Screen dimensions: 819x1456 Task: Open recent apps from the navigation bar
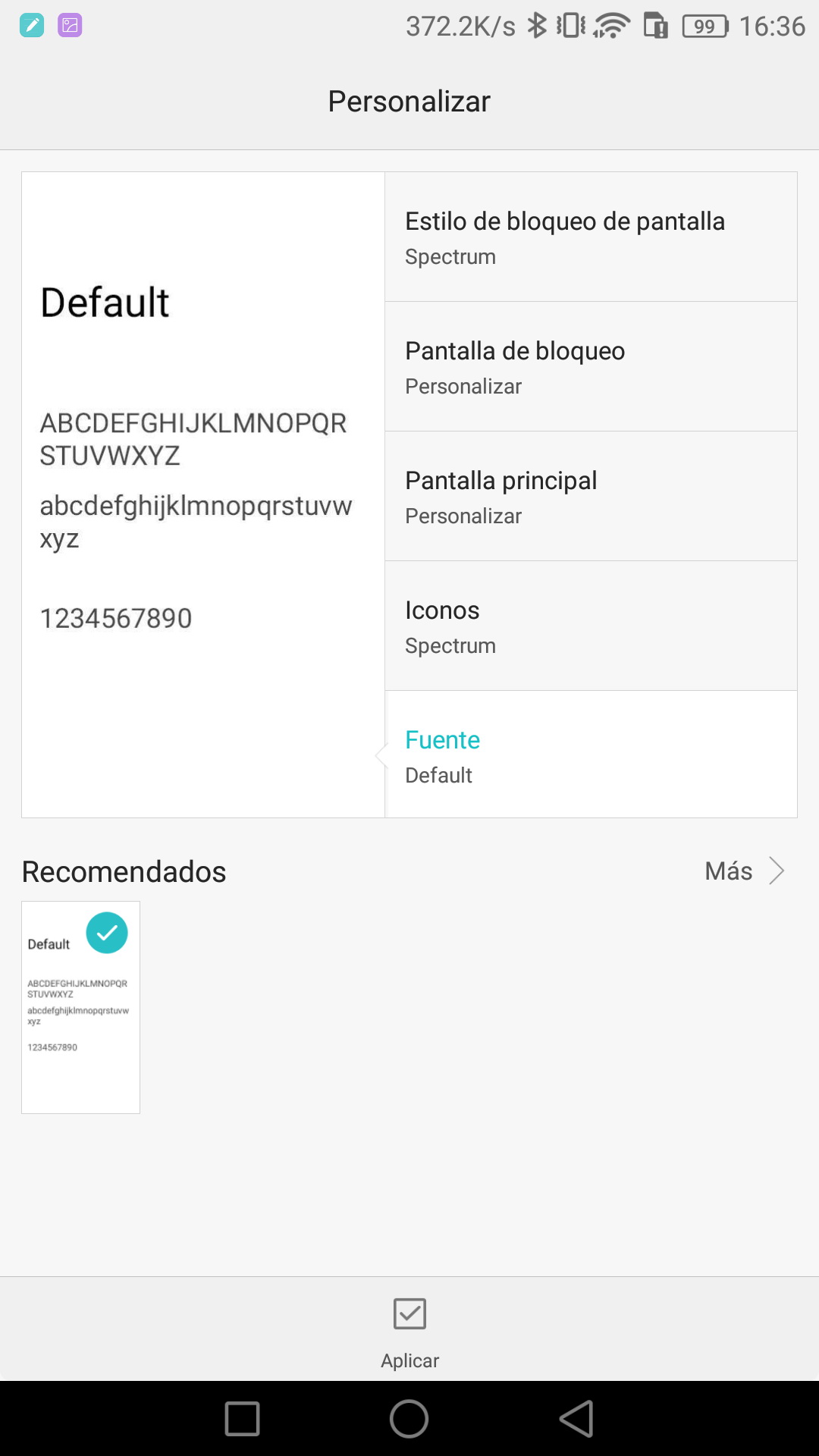[243, 1418]
